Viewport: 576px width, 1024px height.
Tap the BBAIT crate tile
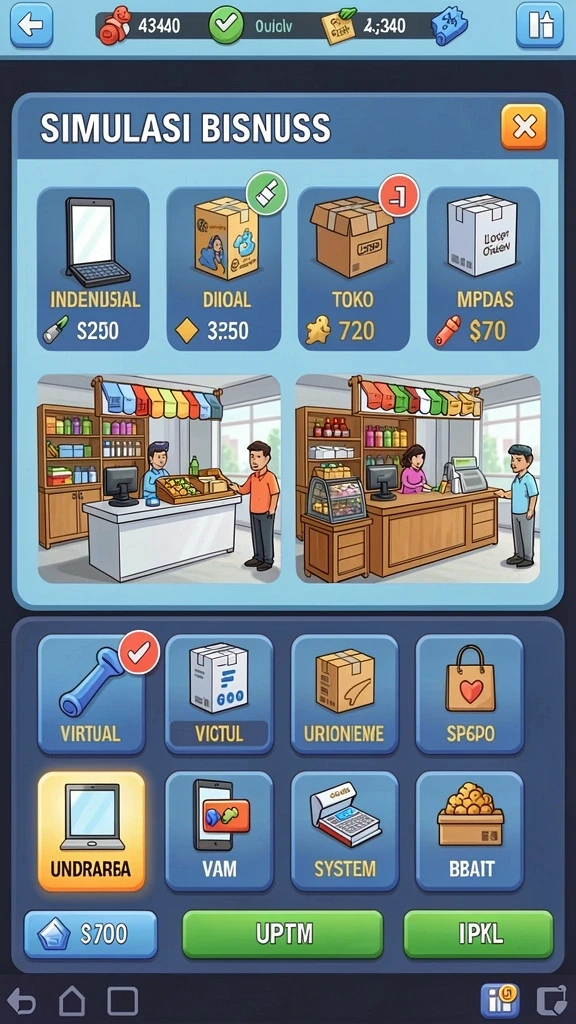coord(470,831)
